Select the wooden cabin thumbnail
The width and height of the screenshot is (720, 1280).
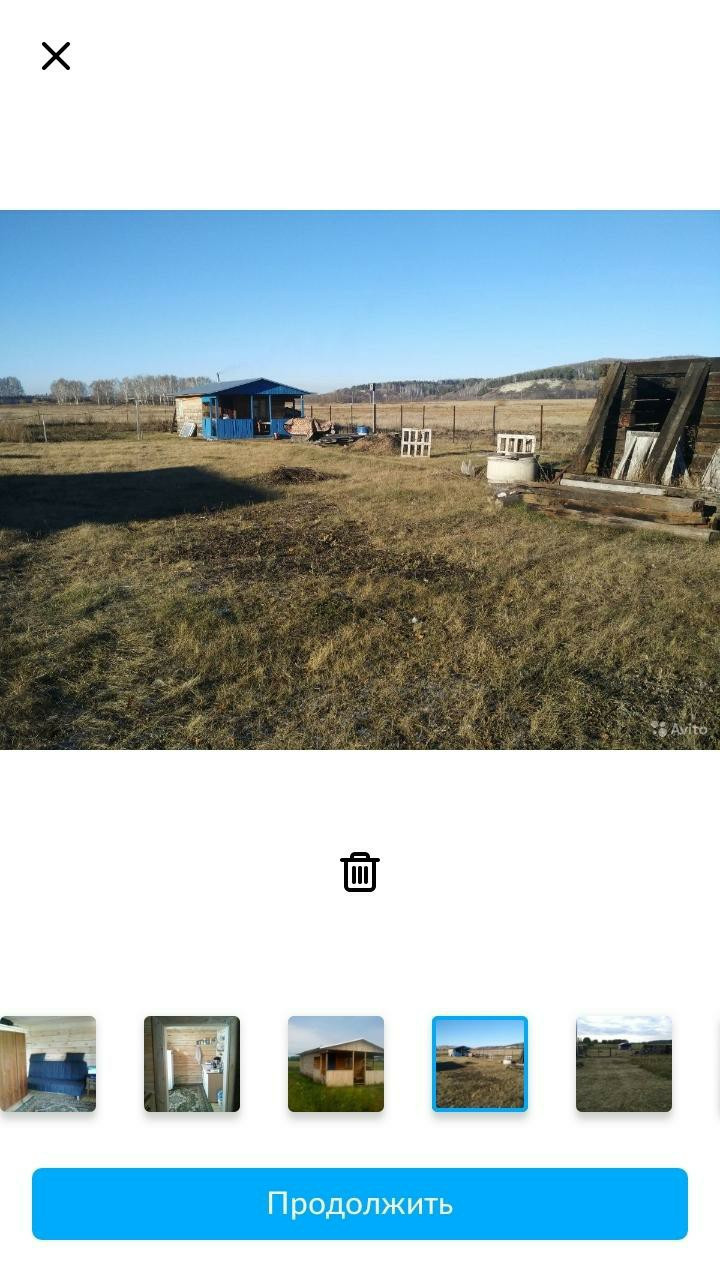[336, 1064]
